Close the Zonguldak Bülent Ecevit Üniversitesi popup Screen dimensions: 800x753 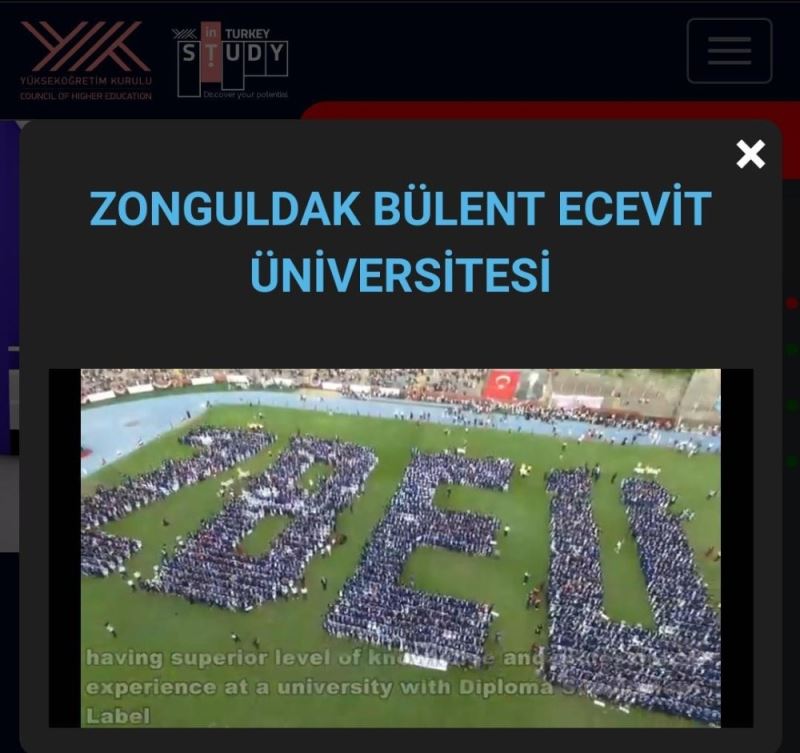point(750,154)
